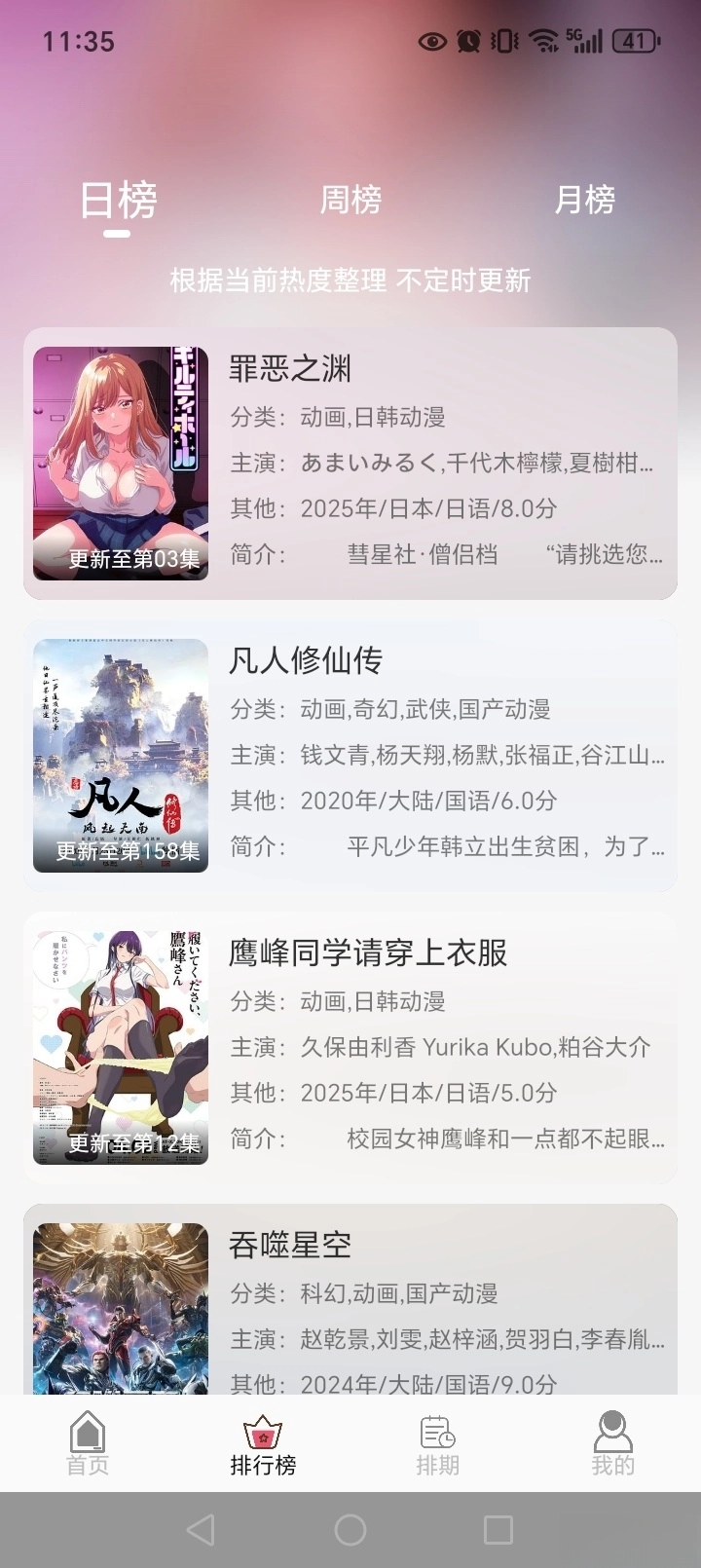Open the 首页 home icon

86,1439
